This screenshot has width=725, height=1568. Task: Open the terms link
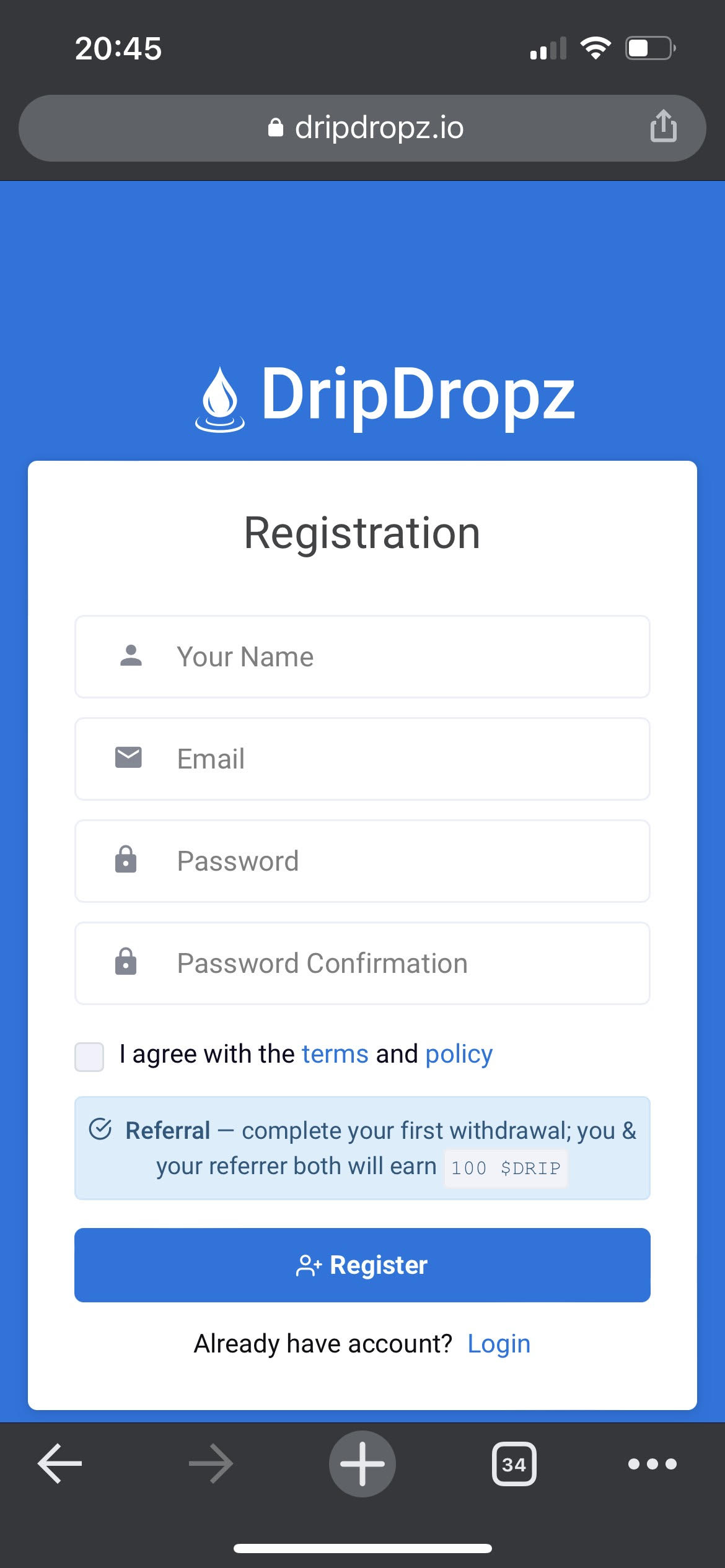click(335, 1054)
